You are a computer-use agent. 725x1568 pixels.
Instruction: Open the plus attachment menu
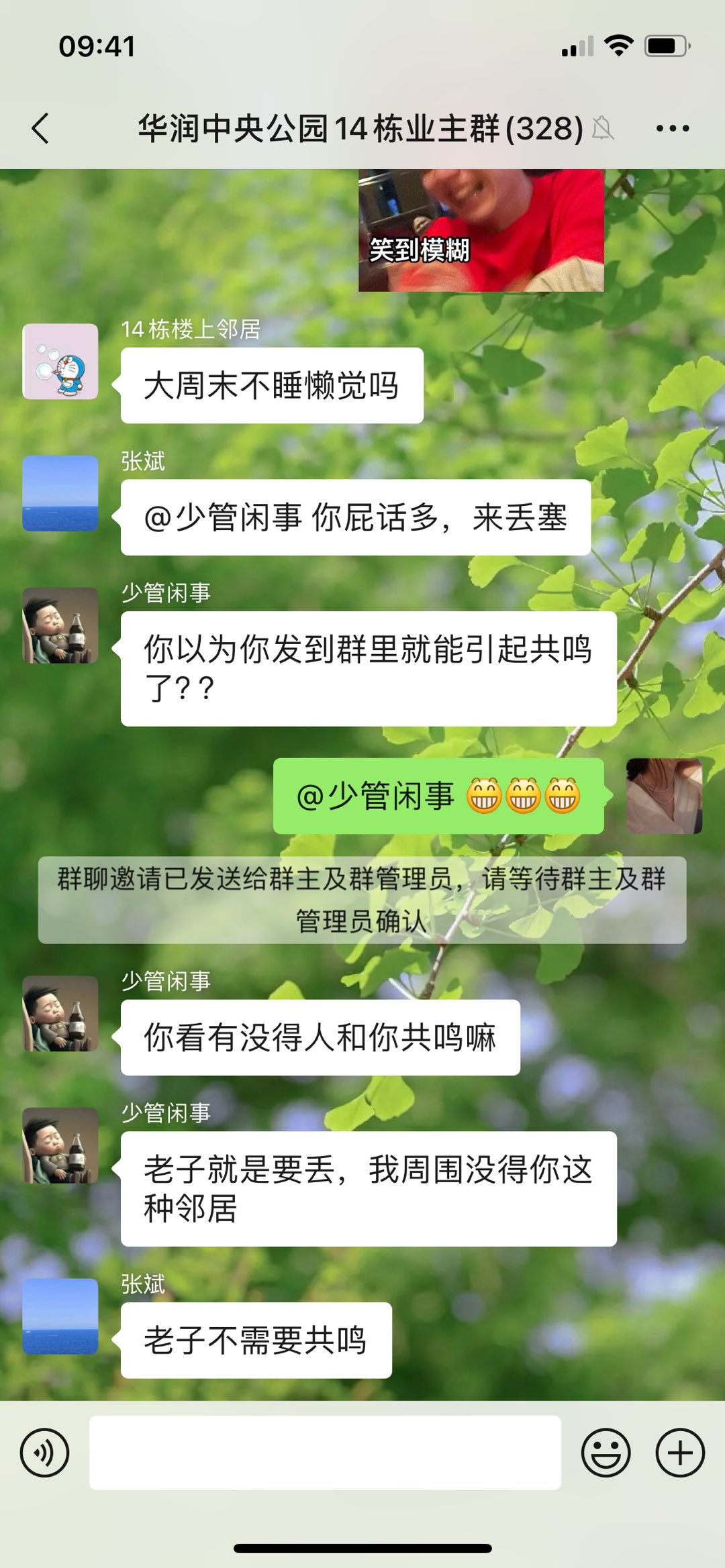[x=679, y=1453]
